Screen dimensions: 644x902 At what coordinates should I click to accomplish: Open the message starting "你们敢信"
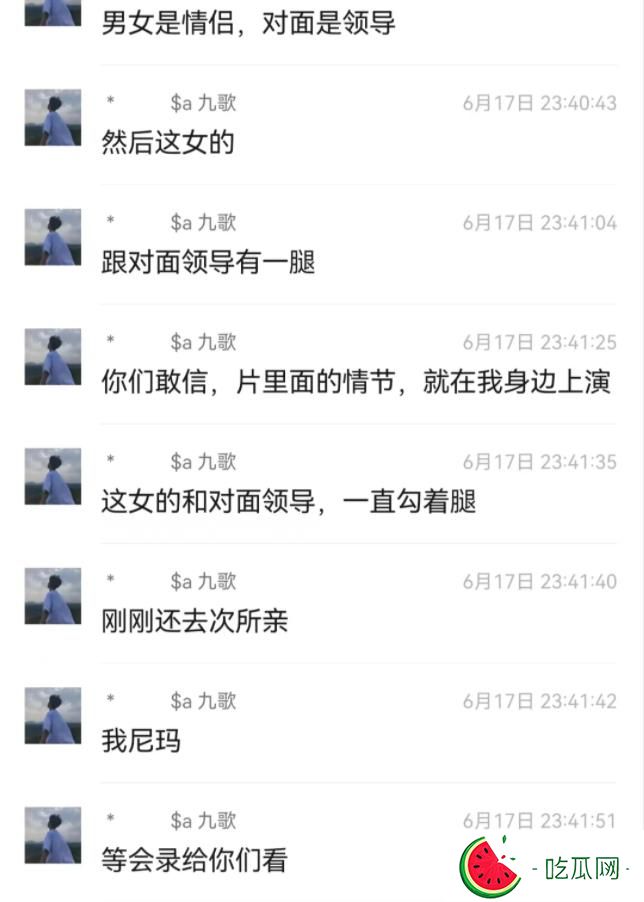coord(355,382)
